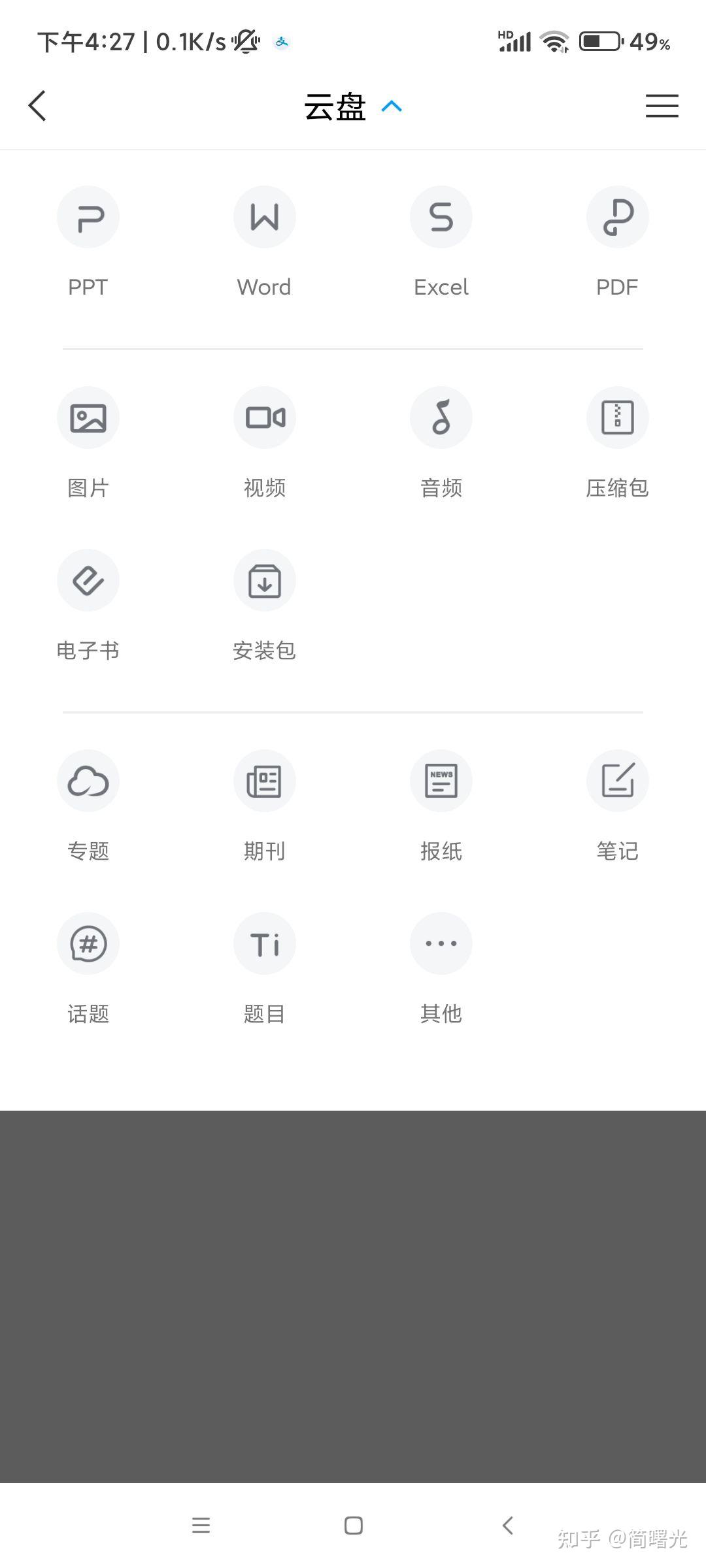Open the hamburger menu in the header

pyautogui.click(x=662, y=106)
